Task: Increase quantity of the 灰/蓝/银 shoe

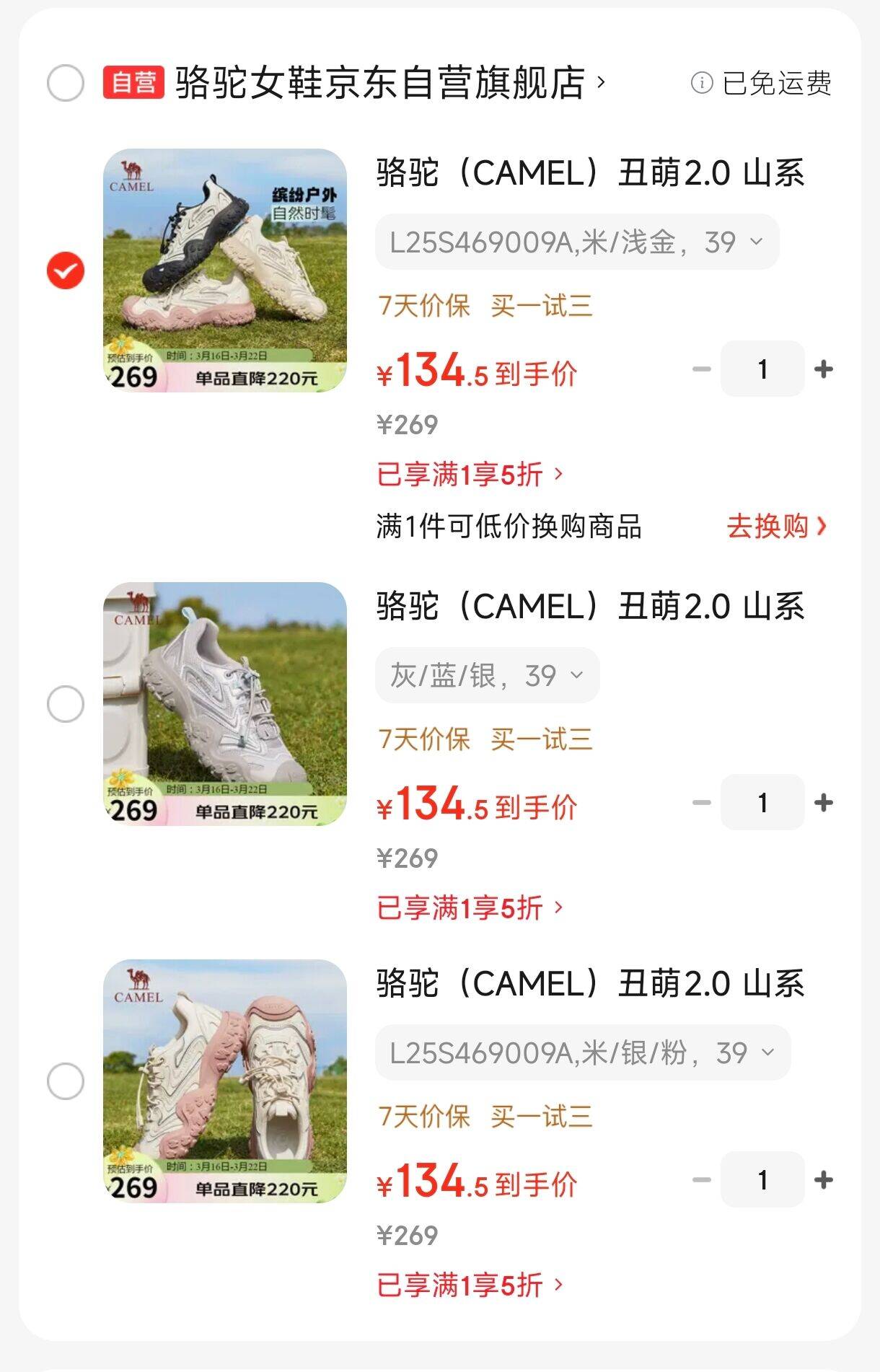Action: pos(823,803)
